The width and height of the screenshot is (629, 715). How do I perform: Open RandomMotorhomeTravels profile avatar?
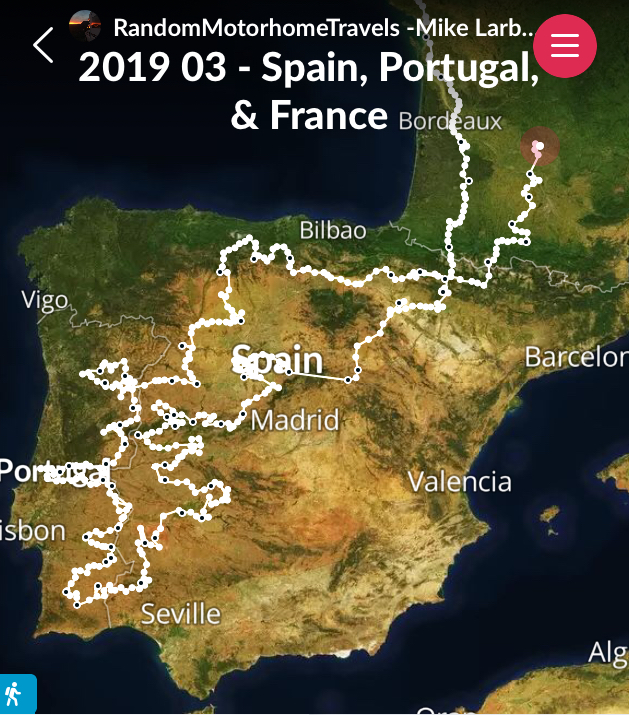click(x=85, y=25)
